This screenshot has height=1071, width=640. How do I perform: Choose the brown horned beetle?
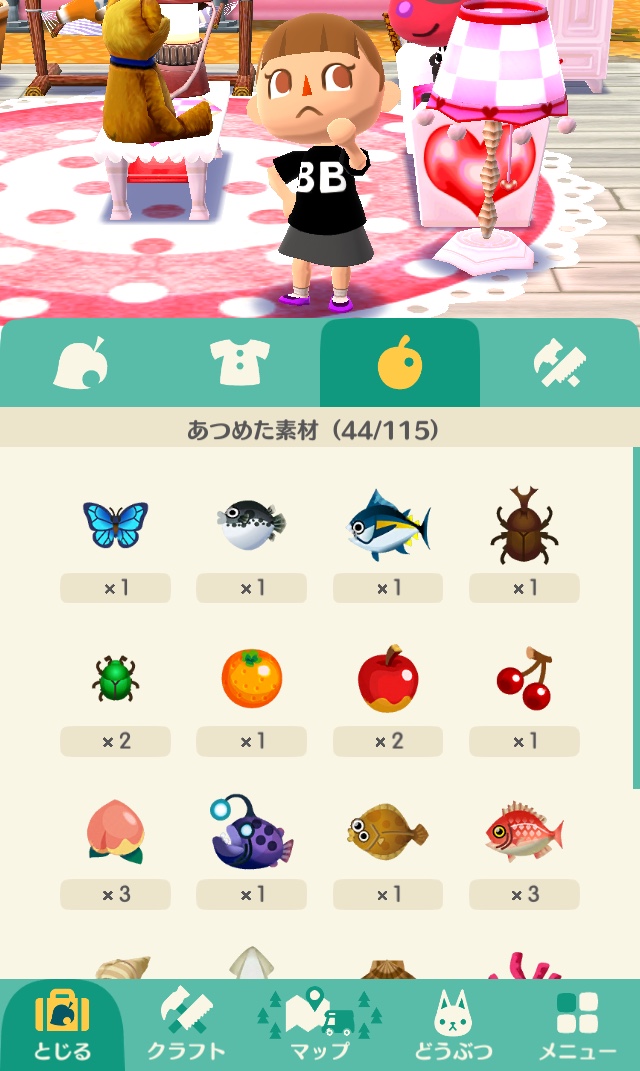pos(524,525)
